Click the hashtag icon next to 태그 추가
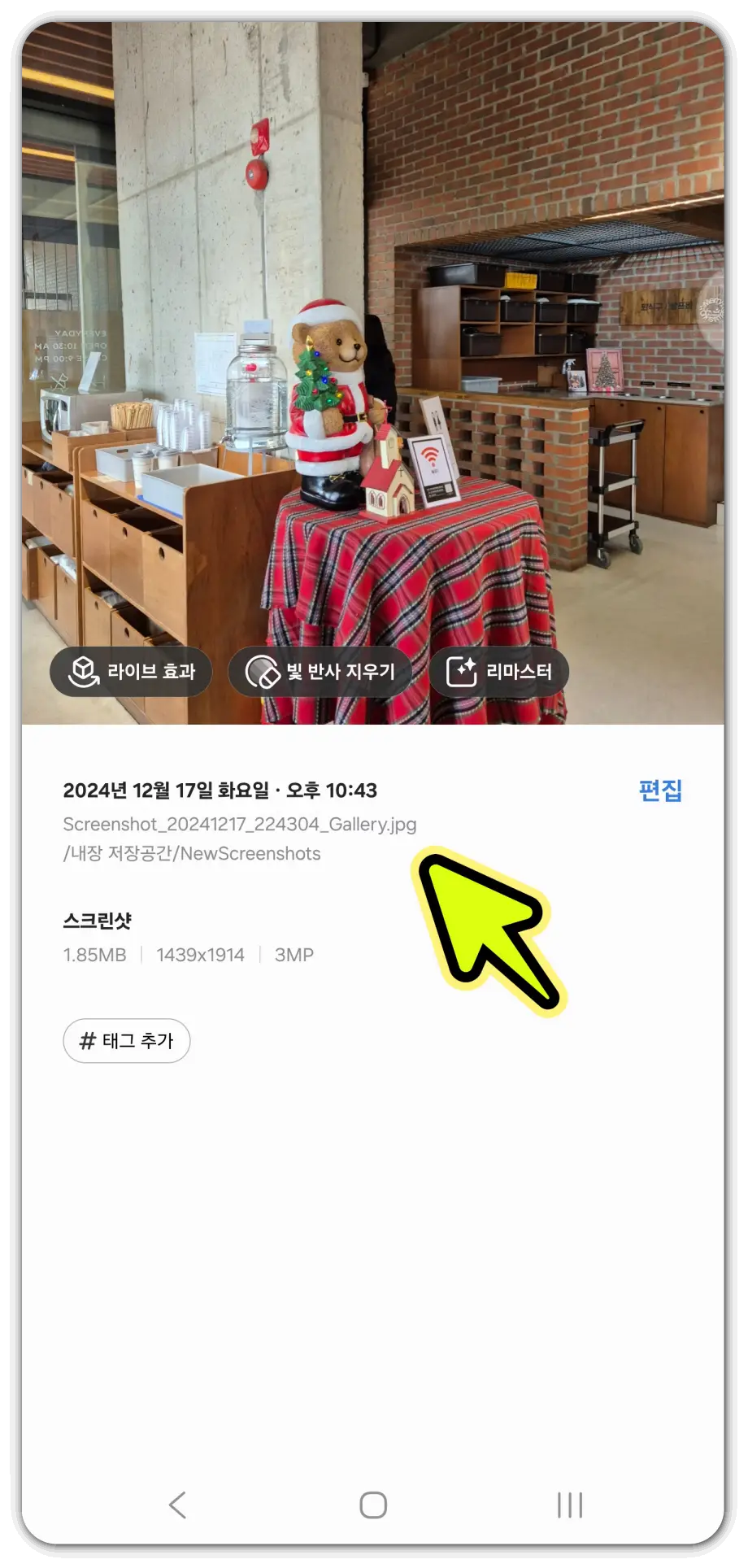This screenshot has height=1568, width=748. (88, 1040)
